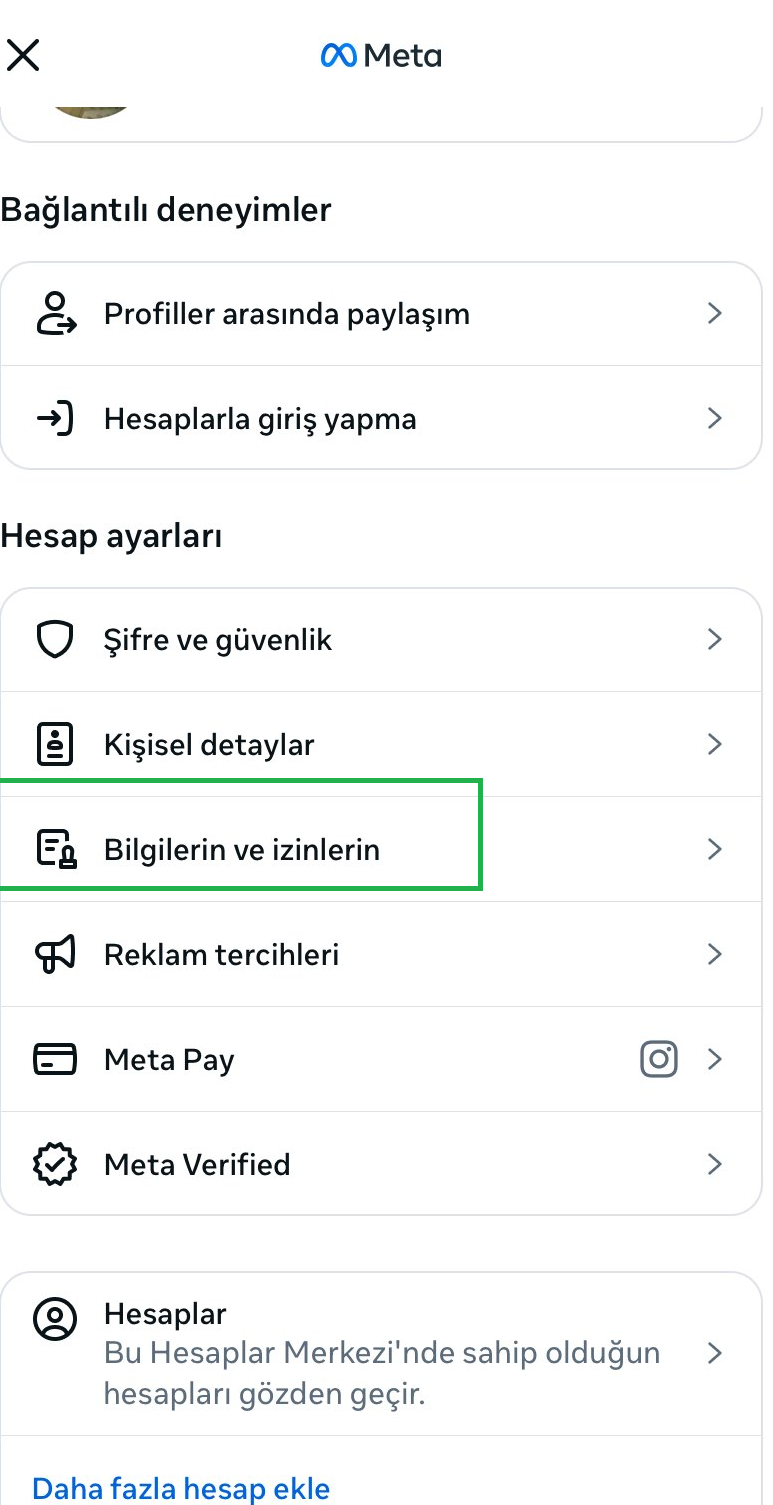773x1505 pixels.
Task: Open Kişisel detaylar using the right chevron
Action: [714, 744]
